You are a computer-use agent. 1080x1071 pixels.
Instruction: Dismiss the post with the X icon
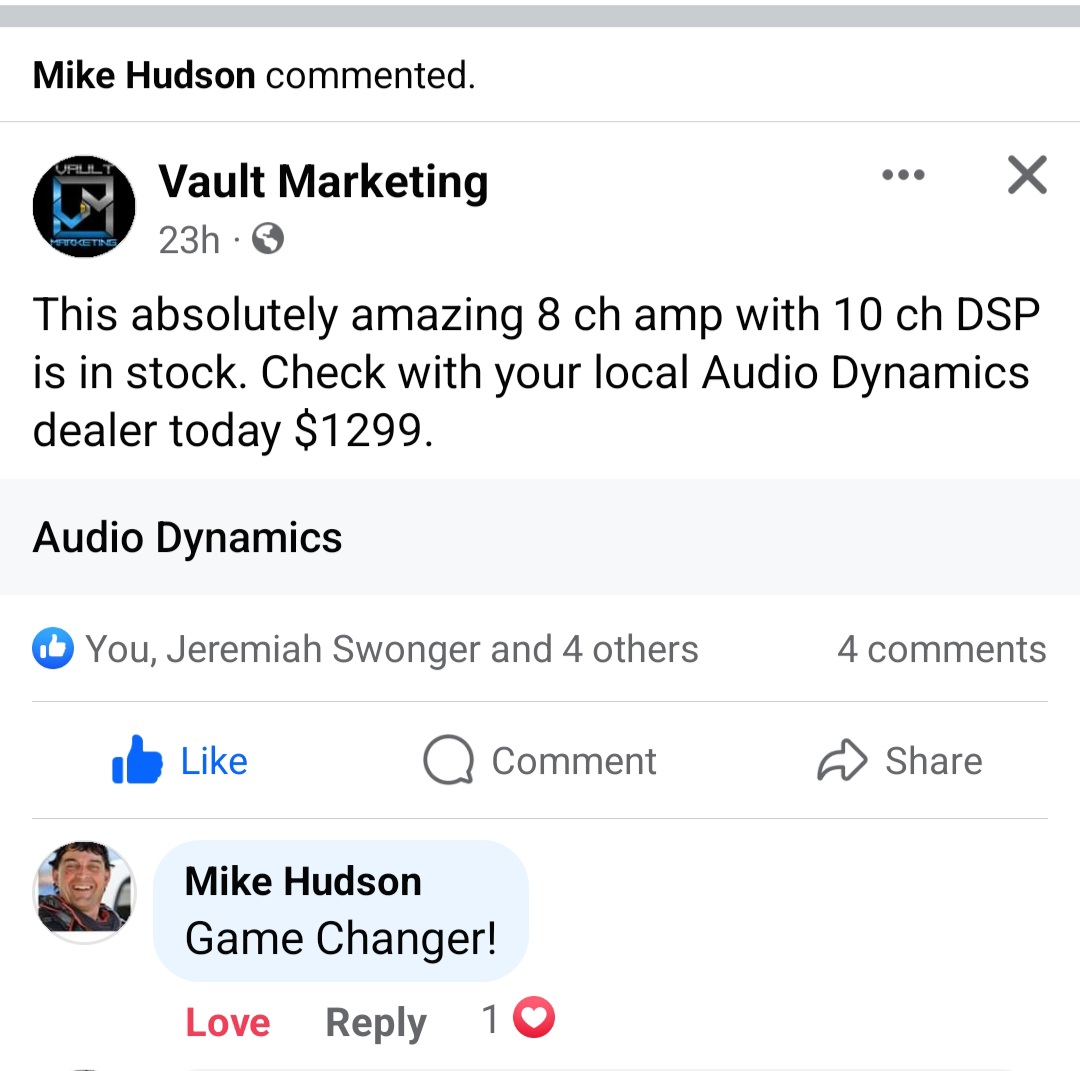point(1026,176)
